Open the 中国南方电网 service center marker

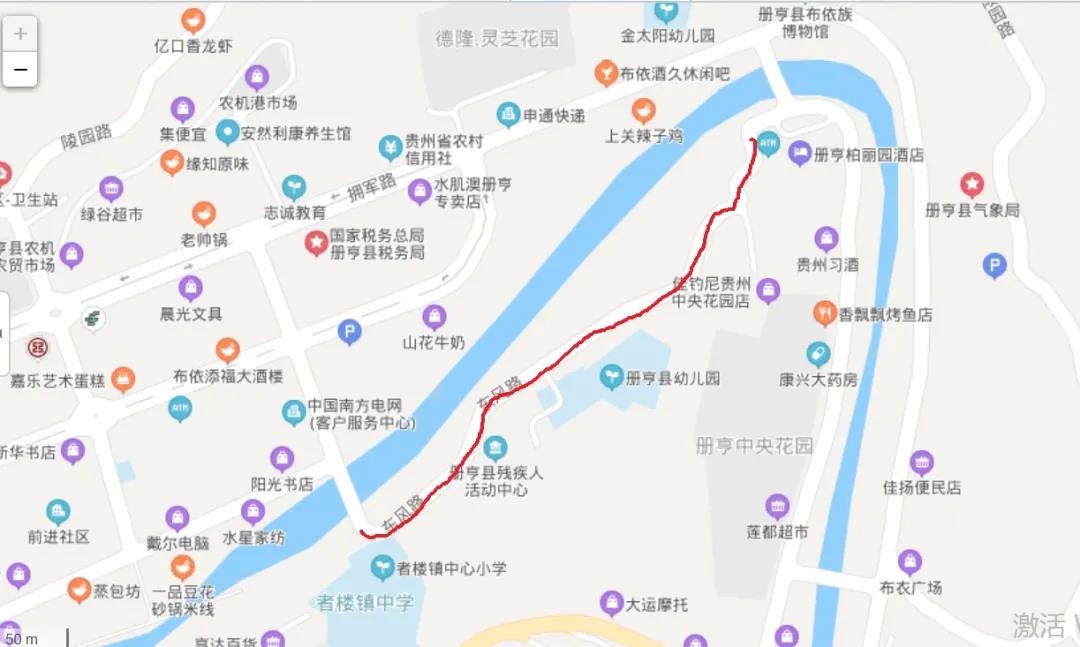point(293,412)
